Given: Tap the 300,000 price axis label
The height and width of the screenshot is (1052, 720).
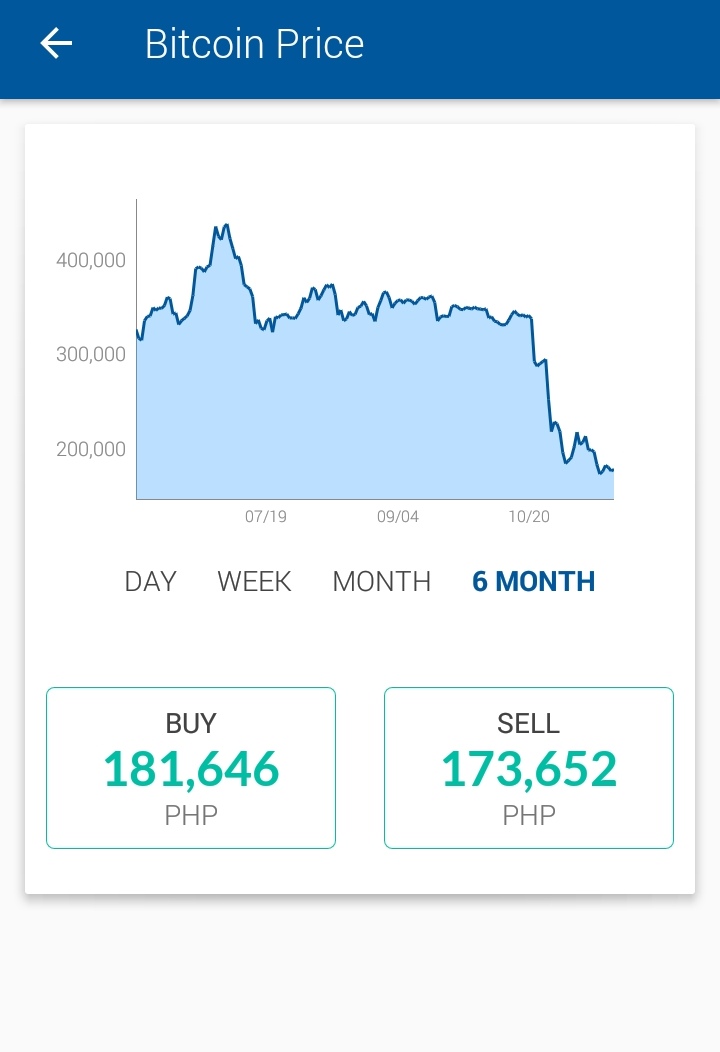Looking at the screenshot, I should tap(90, 354).
